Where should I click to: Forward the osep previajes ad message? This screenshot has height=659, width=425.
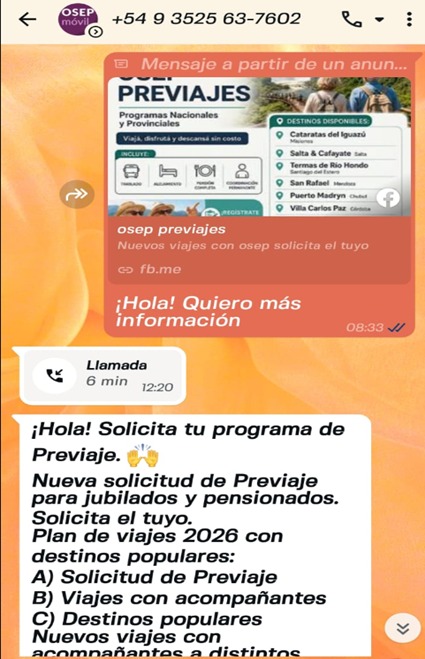coord(77,194)
